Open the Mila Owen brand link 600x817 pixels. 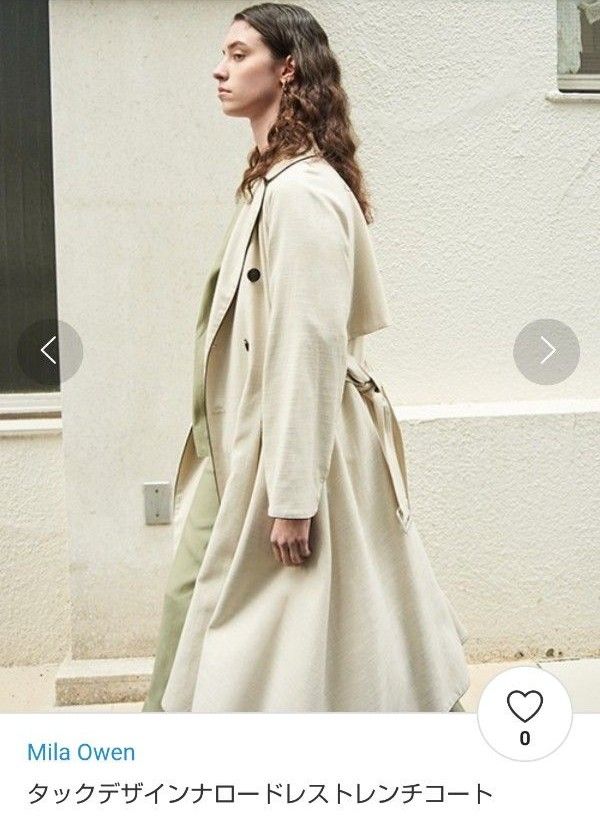[x=81, y=752]
